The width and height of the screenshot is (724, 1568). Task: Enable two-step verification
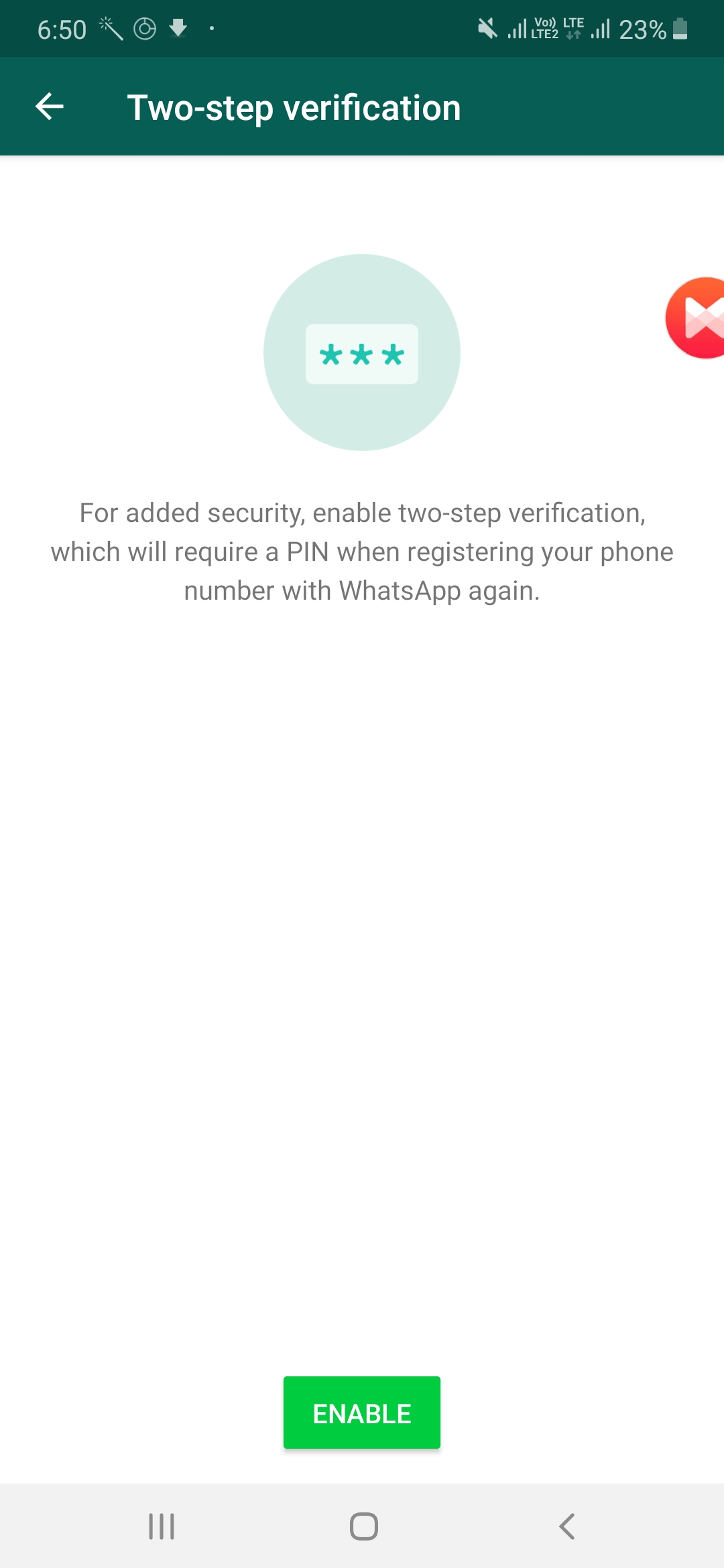coord(361,1413)
